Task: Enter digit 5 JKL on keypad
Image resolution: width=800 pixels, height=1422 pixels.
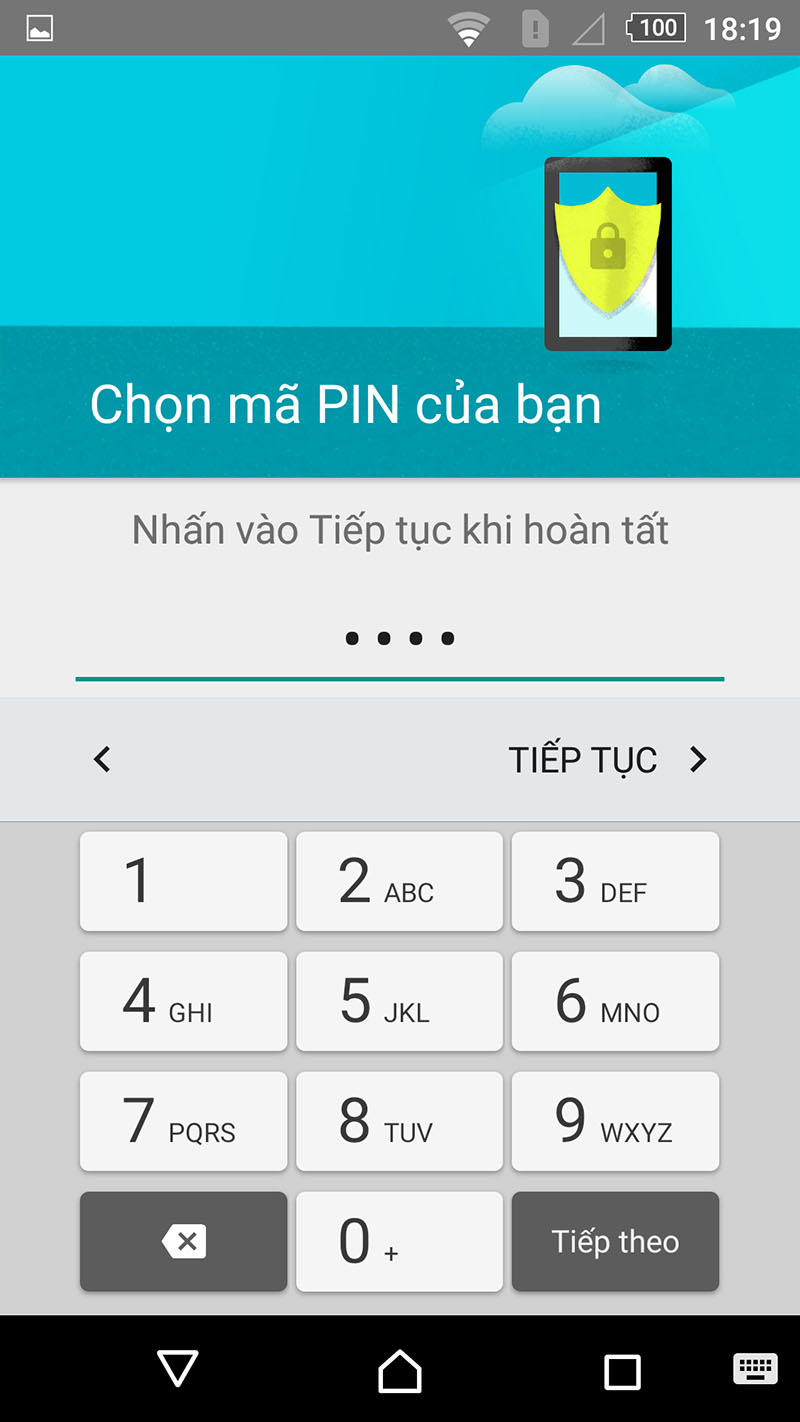Action: click(x=399, y=1001)
